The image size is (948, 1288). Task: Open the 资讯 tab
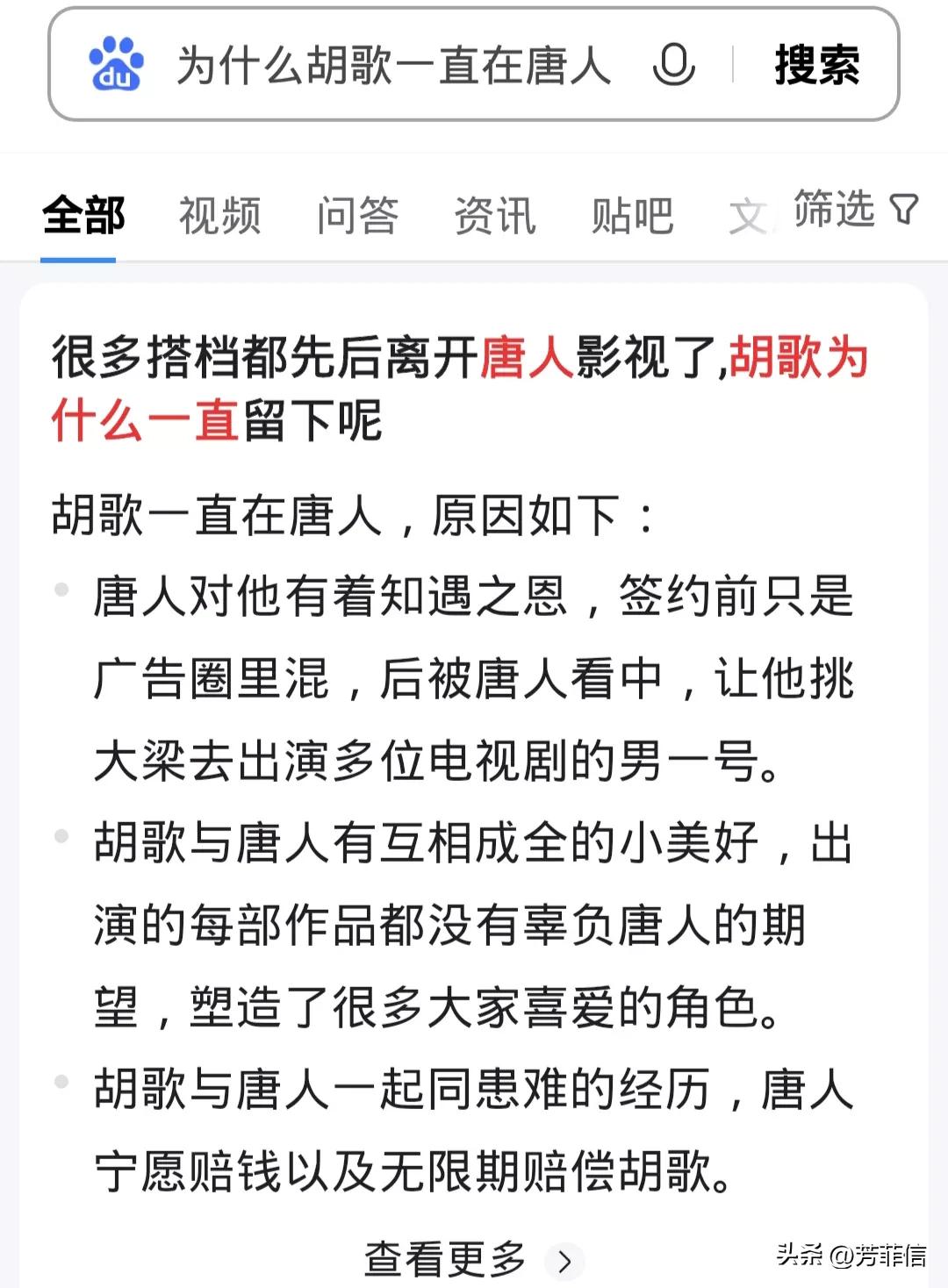pos(495,216)
